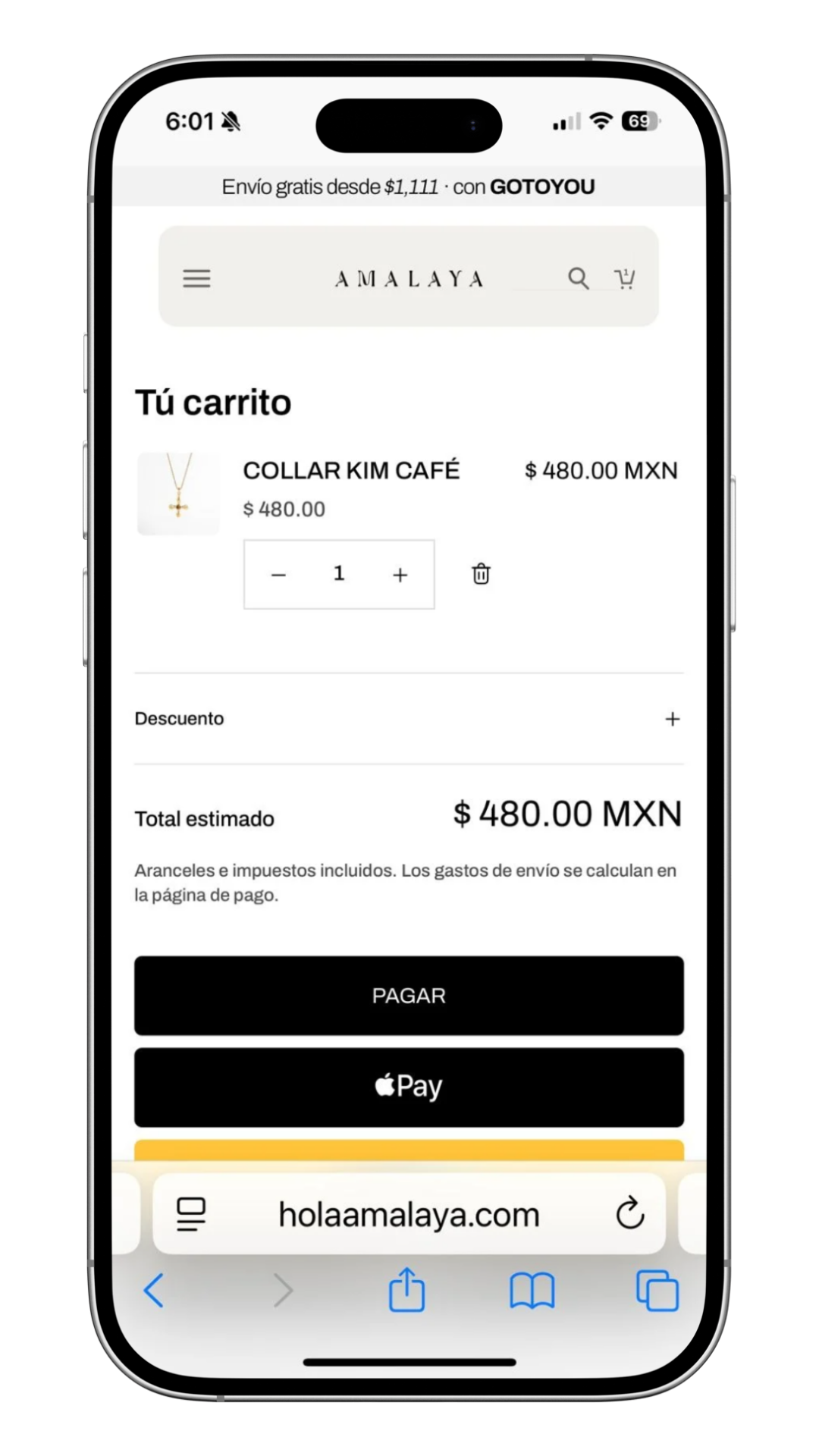
Task: Go back in Safari
Action: (x=154, y=1290)
